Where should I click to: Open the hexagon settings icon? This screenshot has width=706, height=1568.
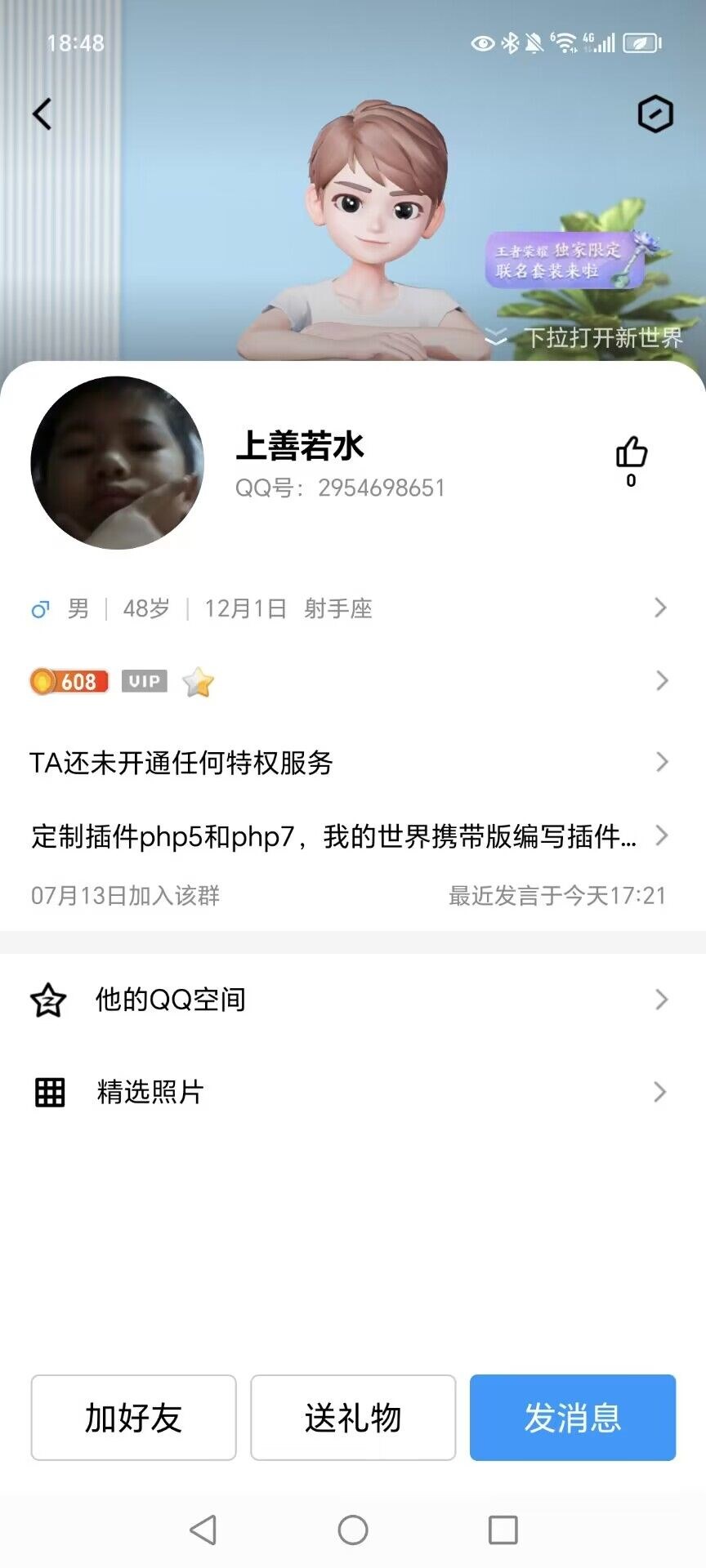(655, 114)
